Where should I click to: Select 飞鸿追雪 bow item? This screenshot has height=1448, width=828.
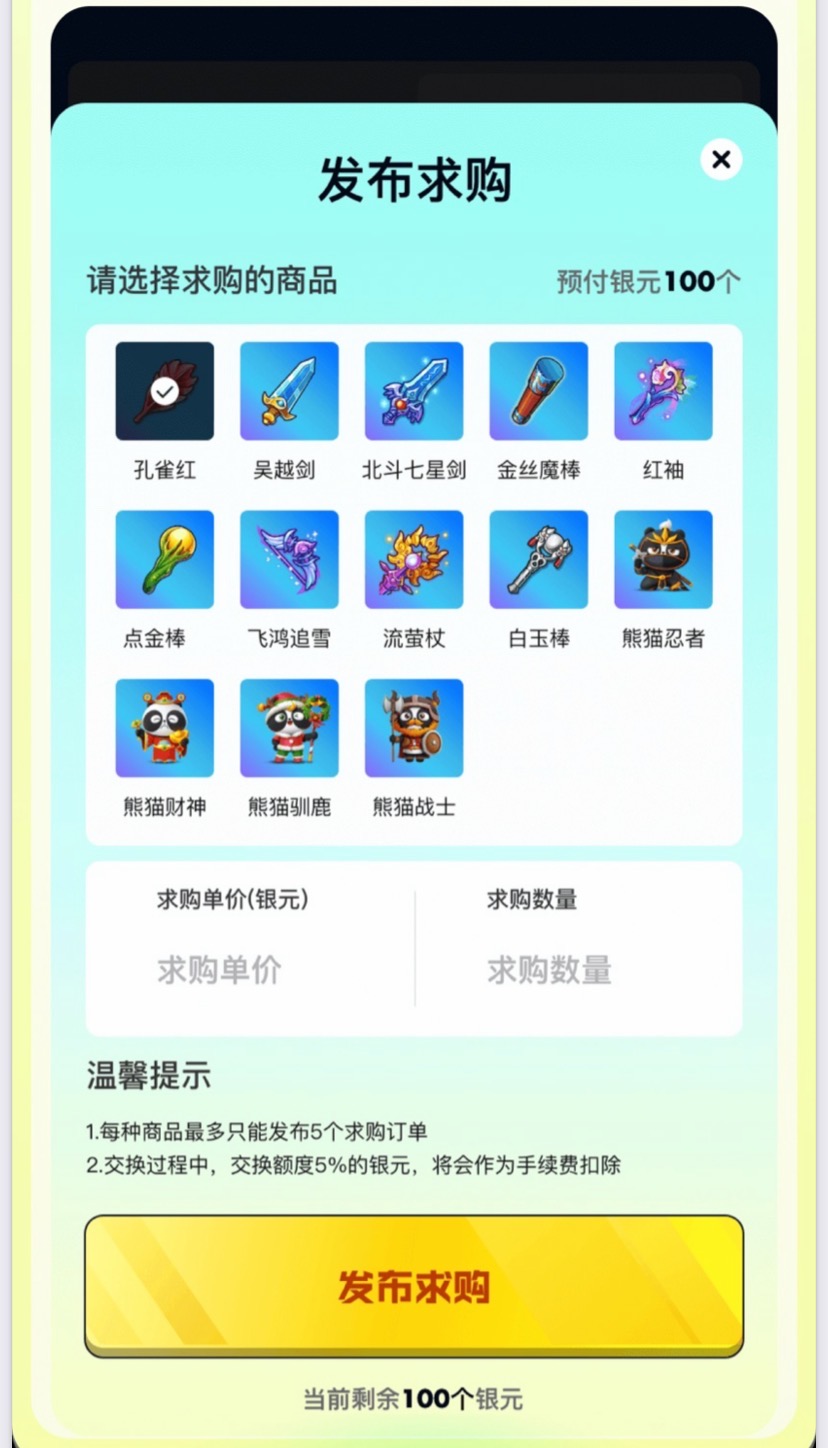tap(289, 560)
